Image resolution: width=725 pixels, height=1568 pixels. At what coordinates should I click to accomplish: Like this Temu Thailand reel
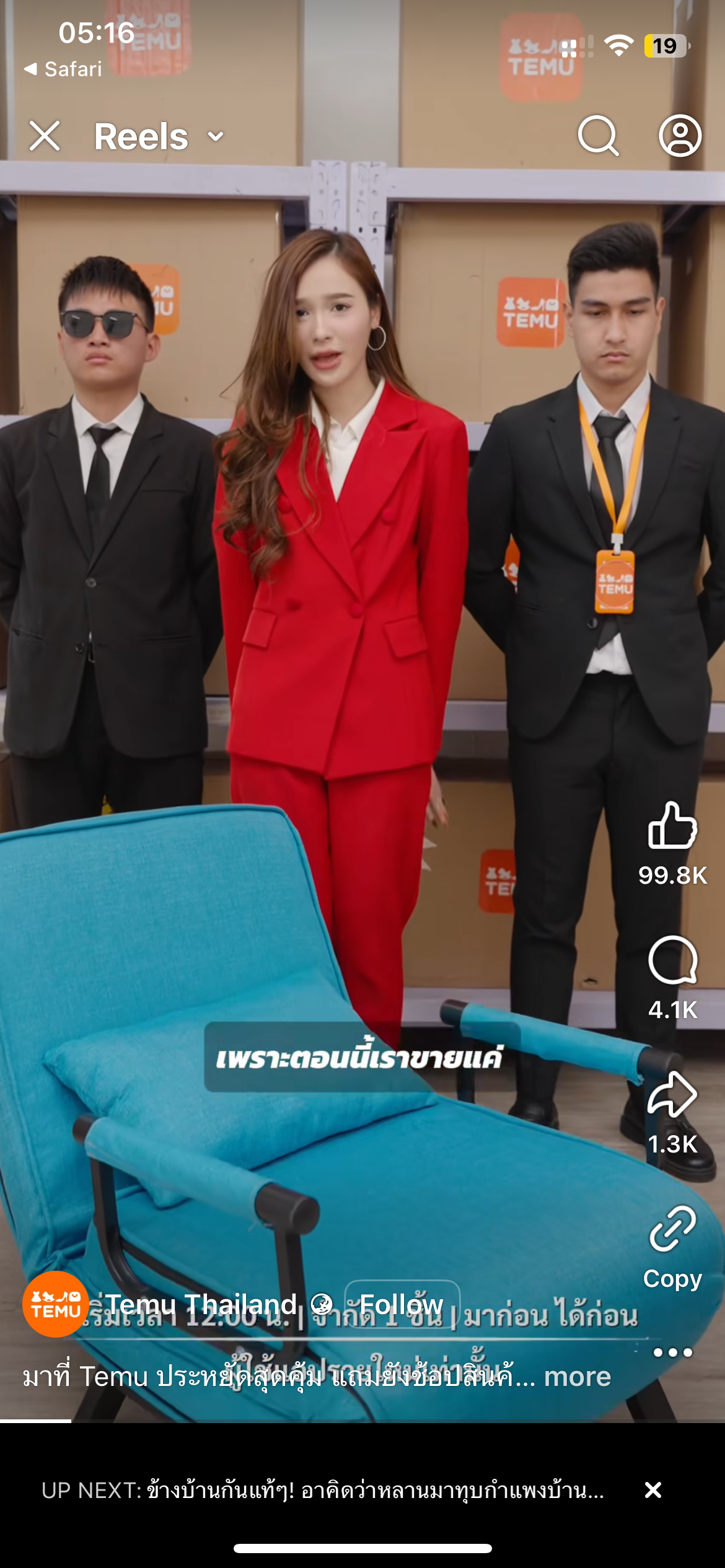pyautogui.click(x=672, y=825)
